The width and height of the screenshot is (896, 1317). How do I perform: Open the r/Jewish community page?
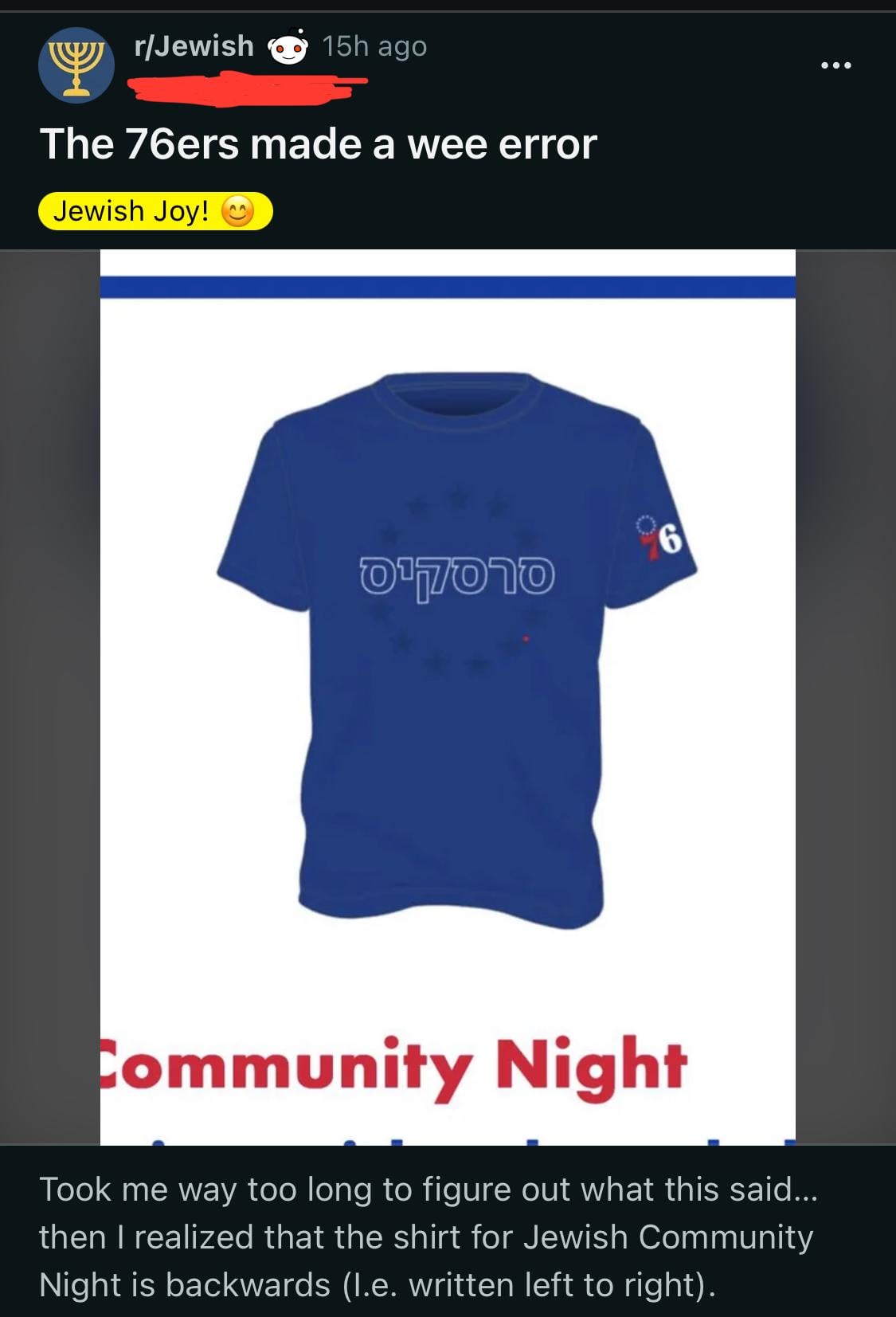pyautogui.click(x=194, y=46)
